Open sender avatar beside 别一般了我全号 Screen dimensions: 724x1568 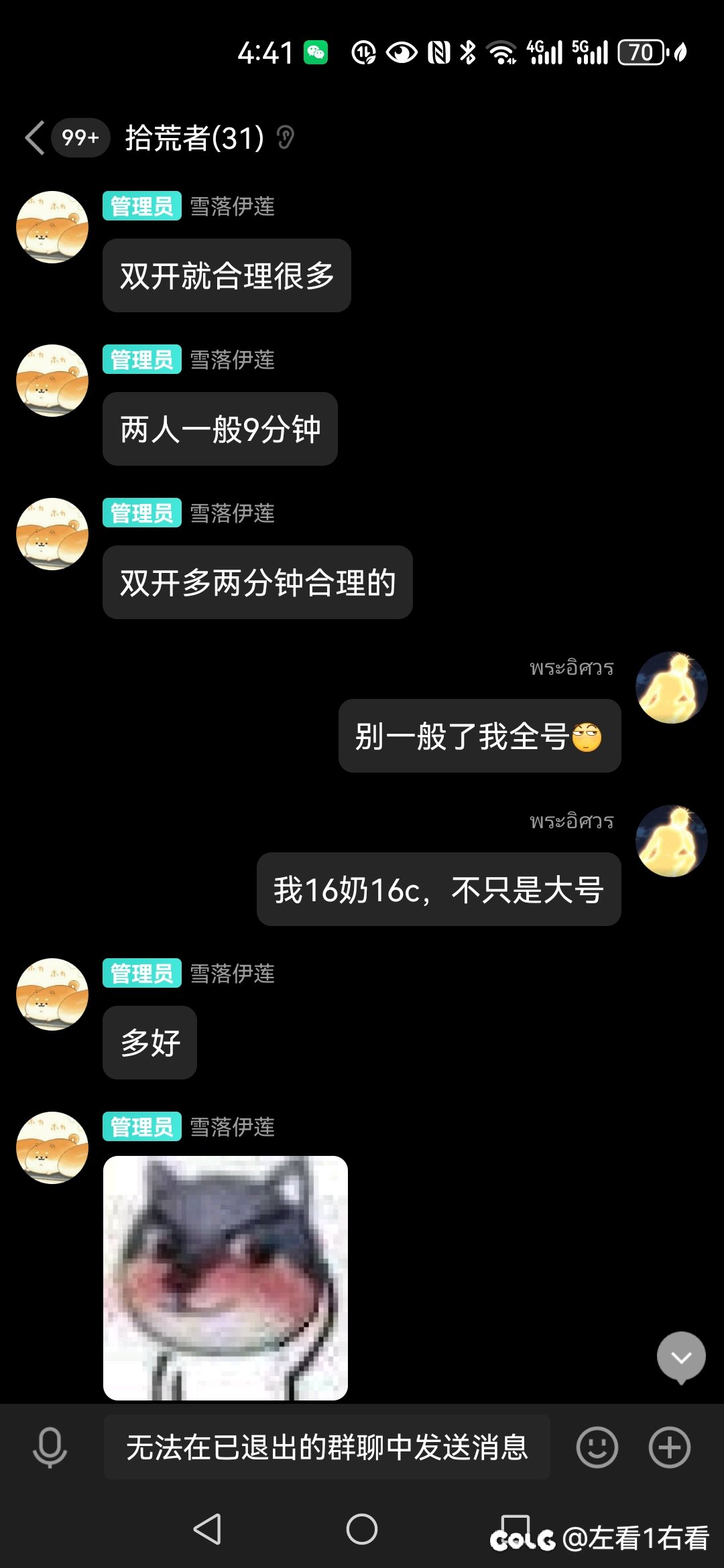coord(671,688)
